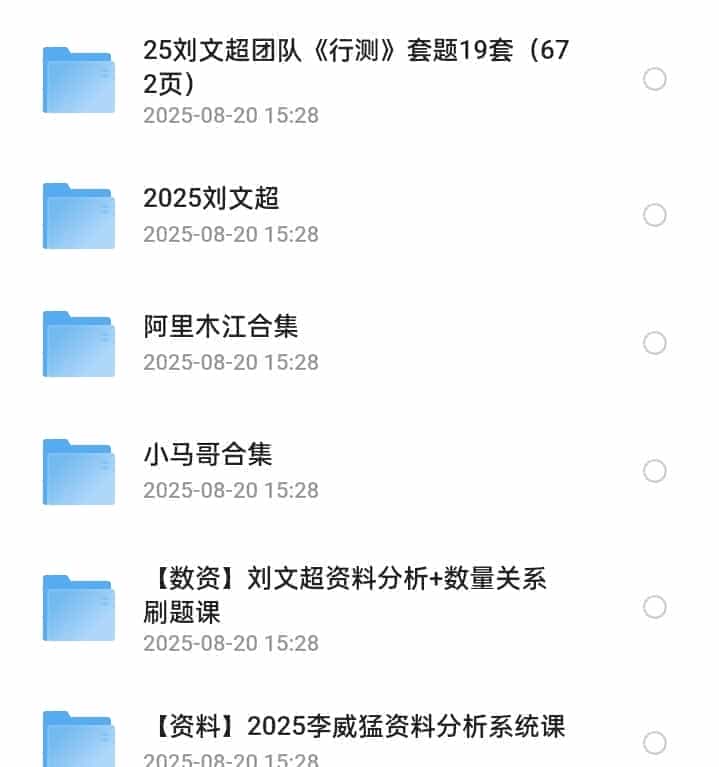Select the circle beside 2025刘文超
719x767 pixels.
click(x=655, y=215)
